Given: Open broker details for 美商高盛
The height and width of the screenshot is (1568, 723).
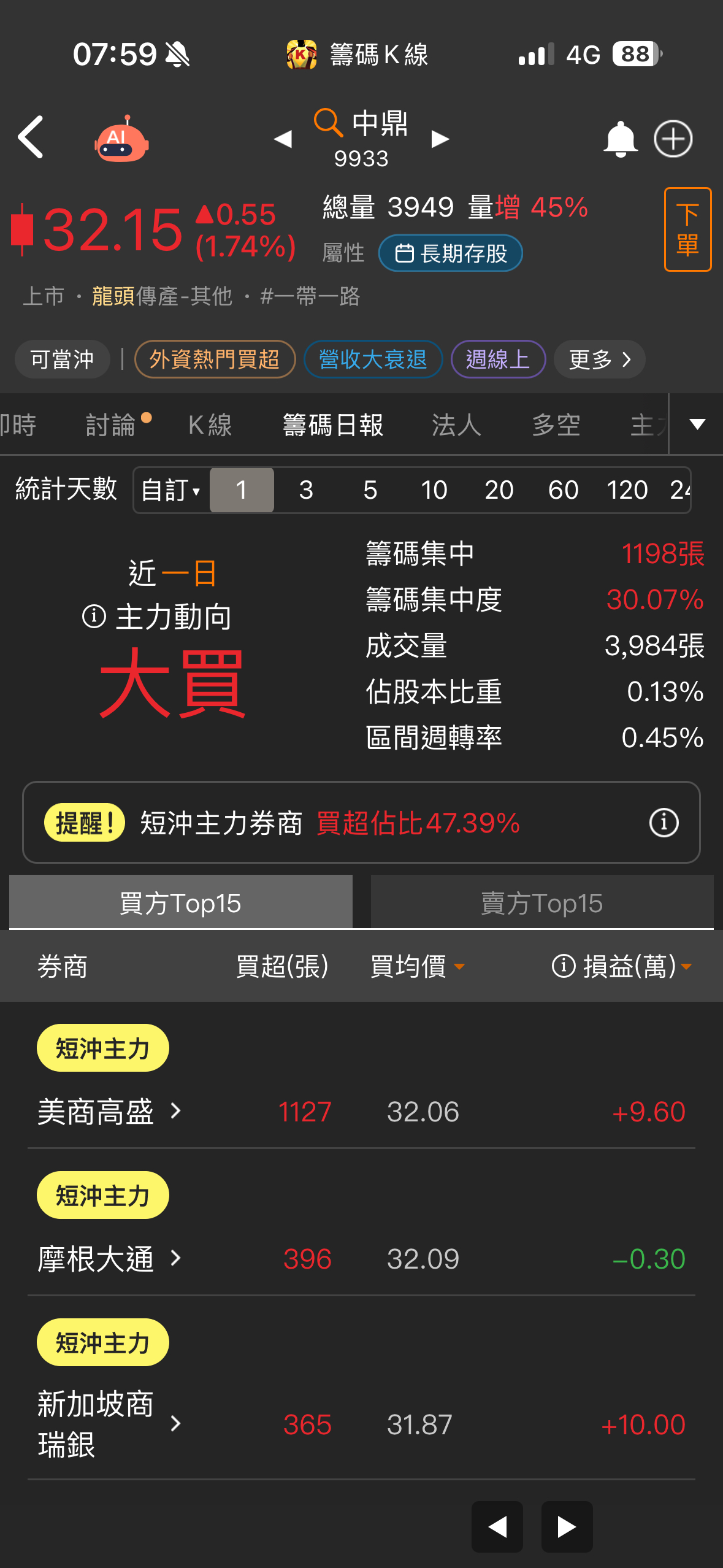Looking at the screenshot, I should pyautogui.click(x=110, y=1112).
